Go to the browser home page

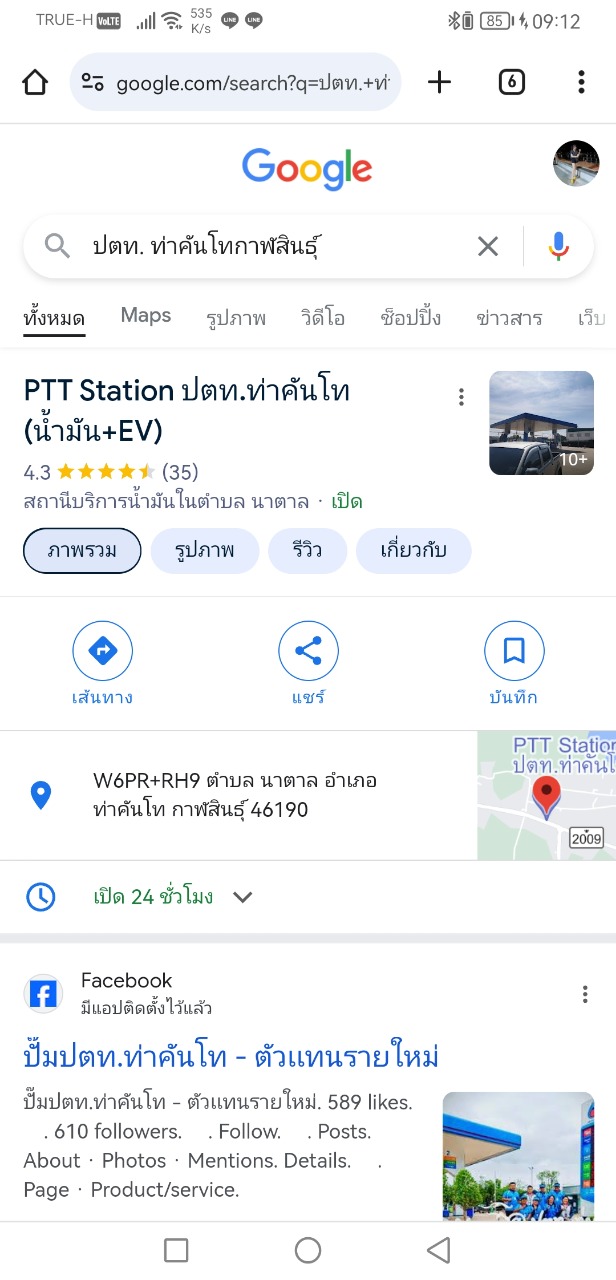point(35,82)
